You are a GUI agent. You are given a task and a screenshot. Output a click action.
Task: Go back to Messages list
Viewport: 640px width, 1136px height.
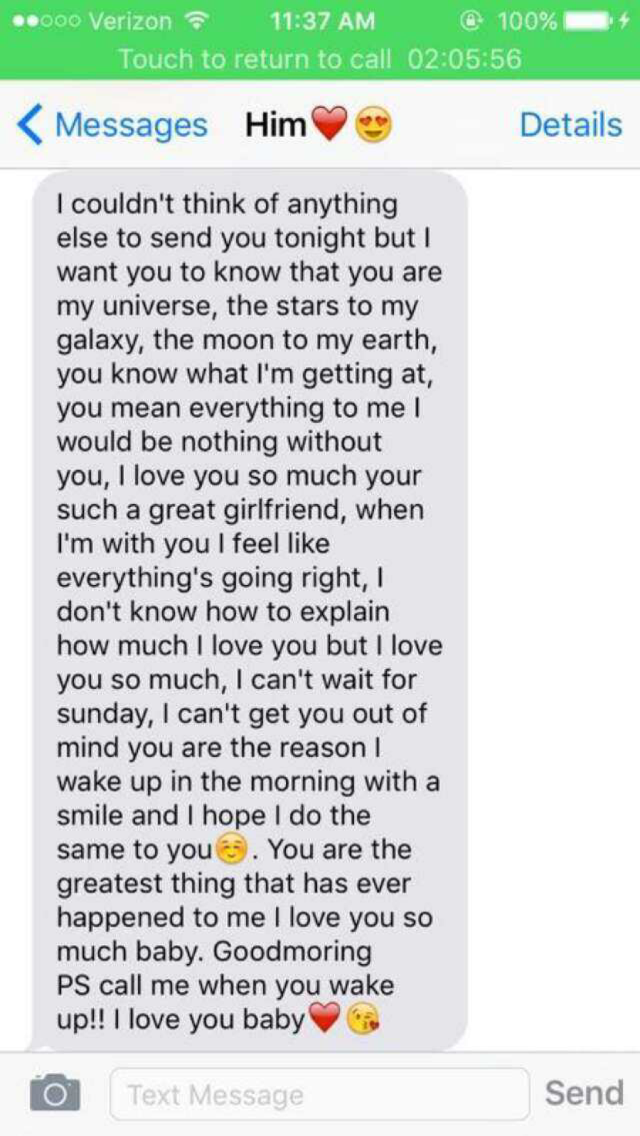[x=112, y=125]
